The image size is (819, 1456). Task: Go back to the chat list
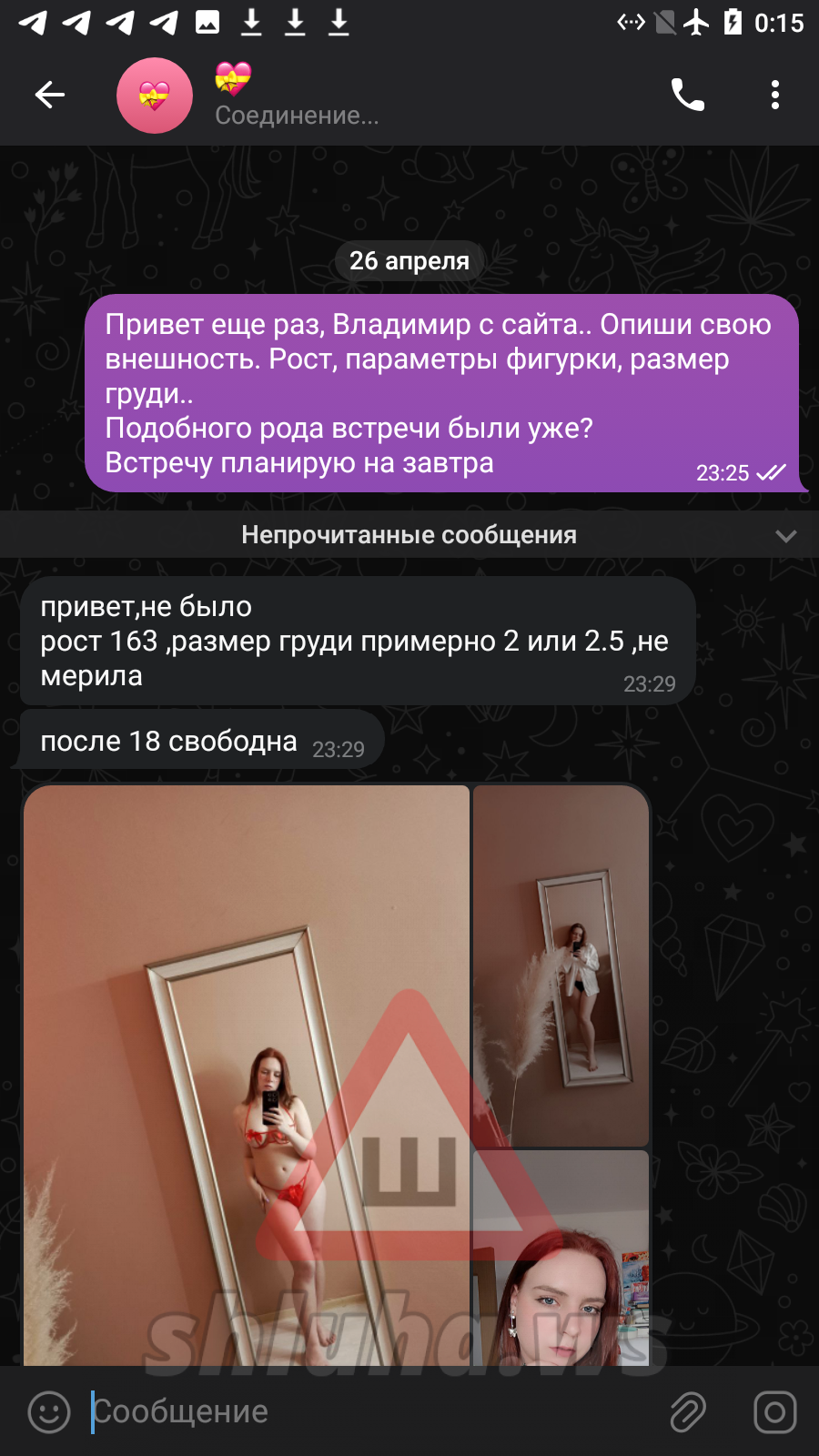[50, 95]
